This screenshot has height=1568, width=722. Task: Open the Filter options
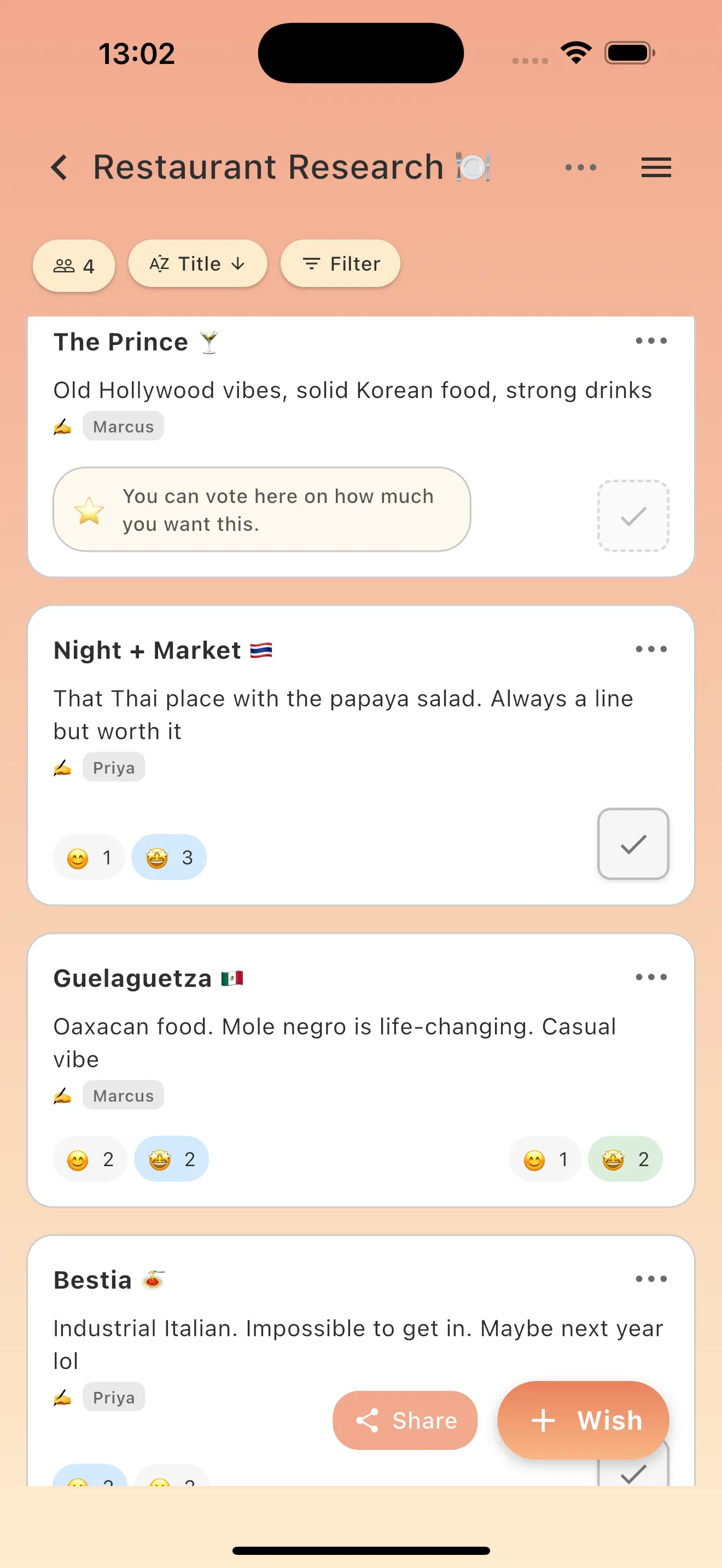[340, 264]
